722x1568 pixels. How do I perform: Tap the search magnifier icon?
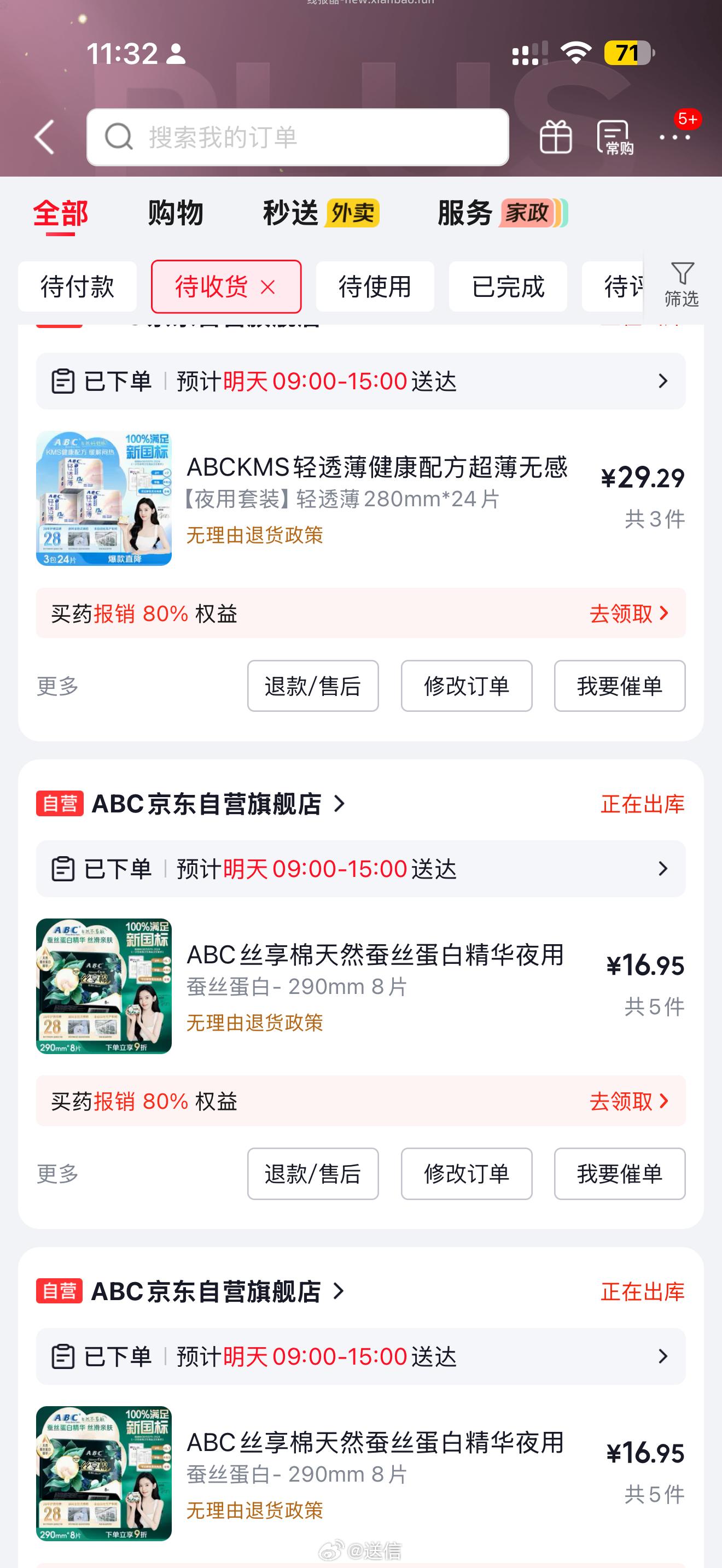119,137
